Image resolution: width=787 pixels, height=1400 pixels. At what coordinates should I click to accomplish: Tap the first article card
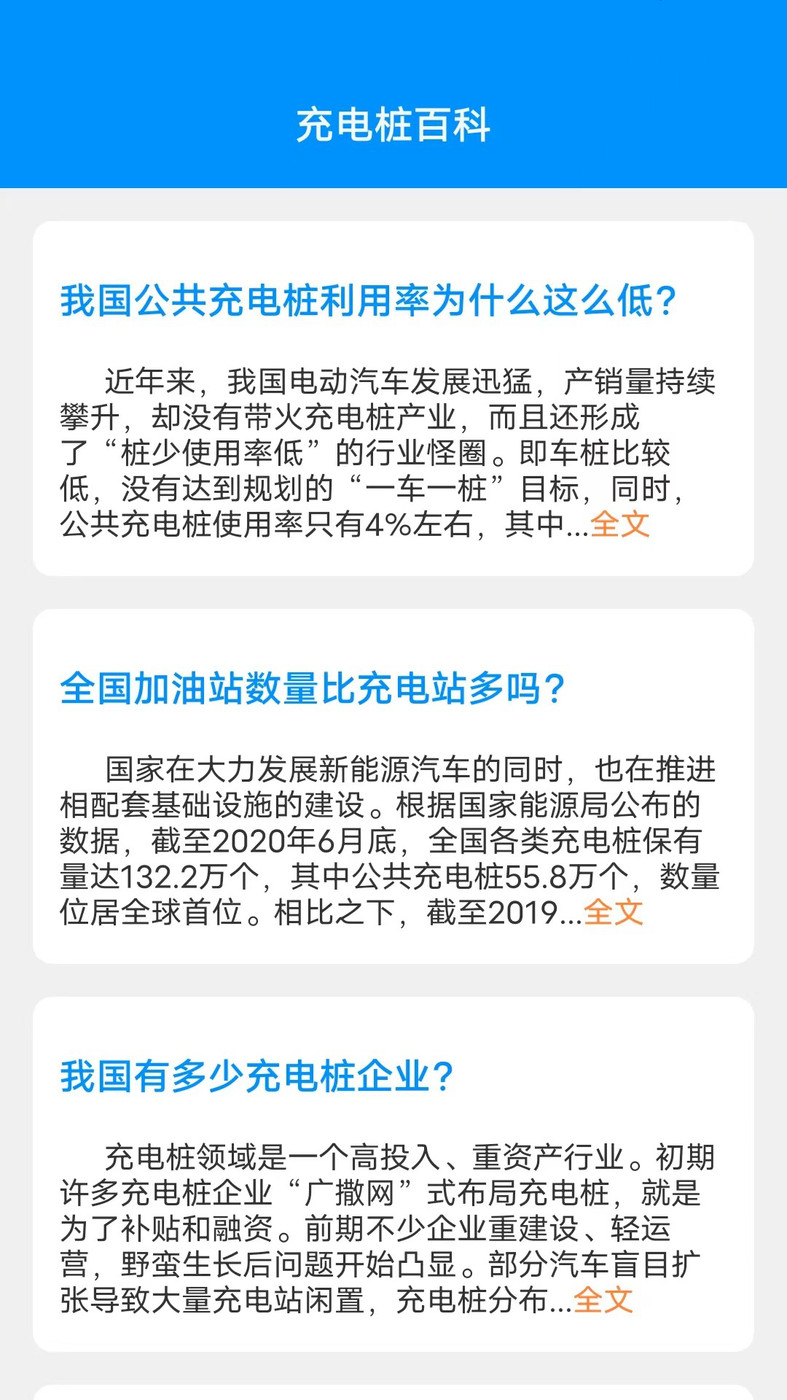coord(393,400)
